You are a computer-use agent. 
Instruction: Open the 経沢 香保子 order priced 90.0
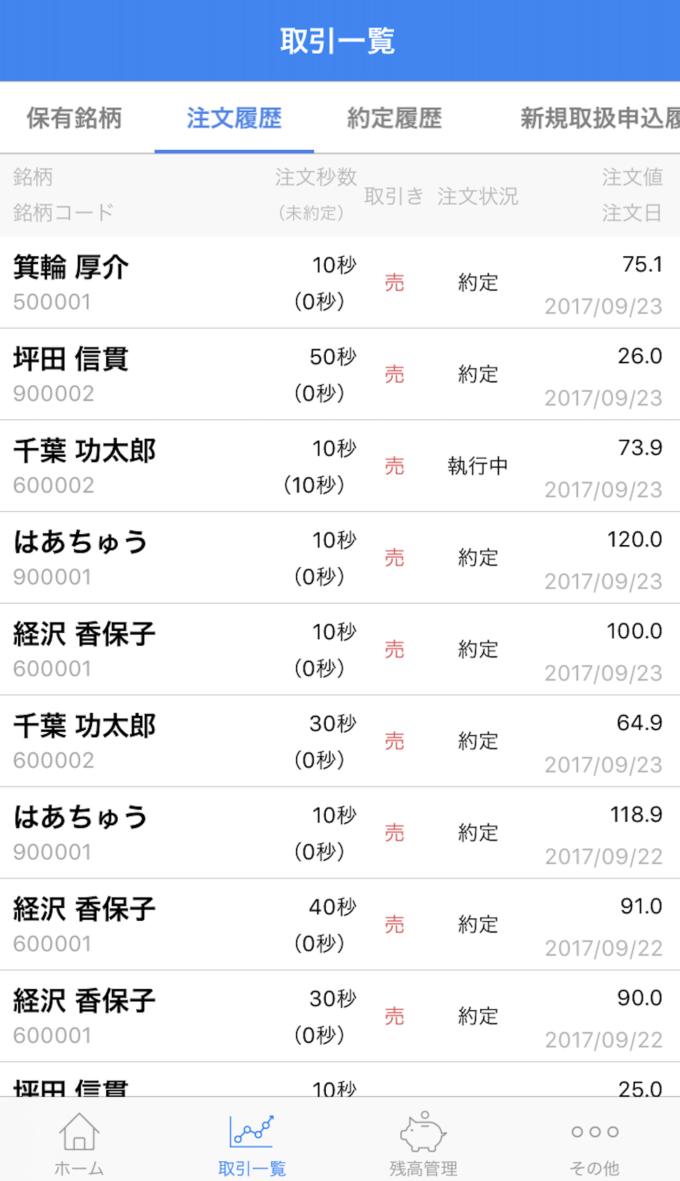[340, 1017]
